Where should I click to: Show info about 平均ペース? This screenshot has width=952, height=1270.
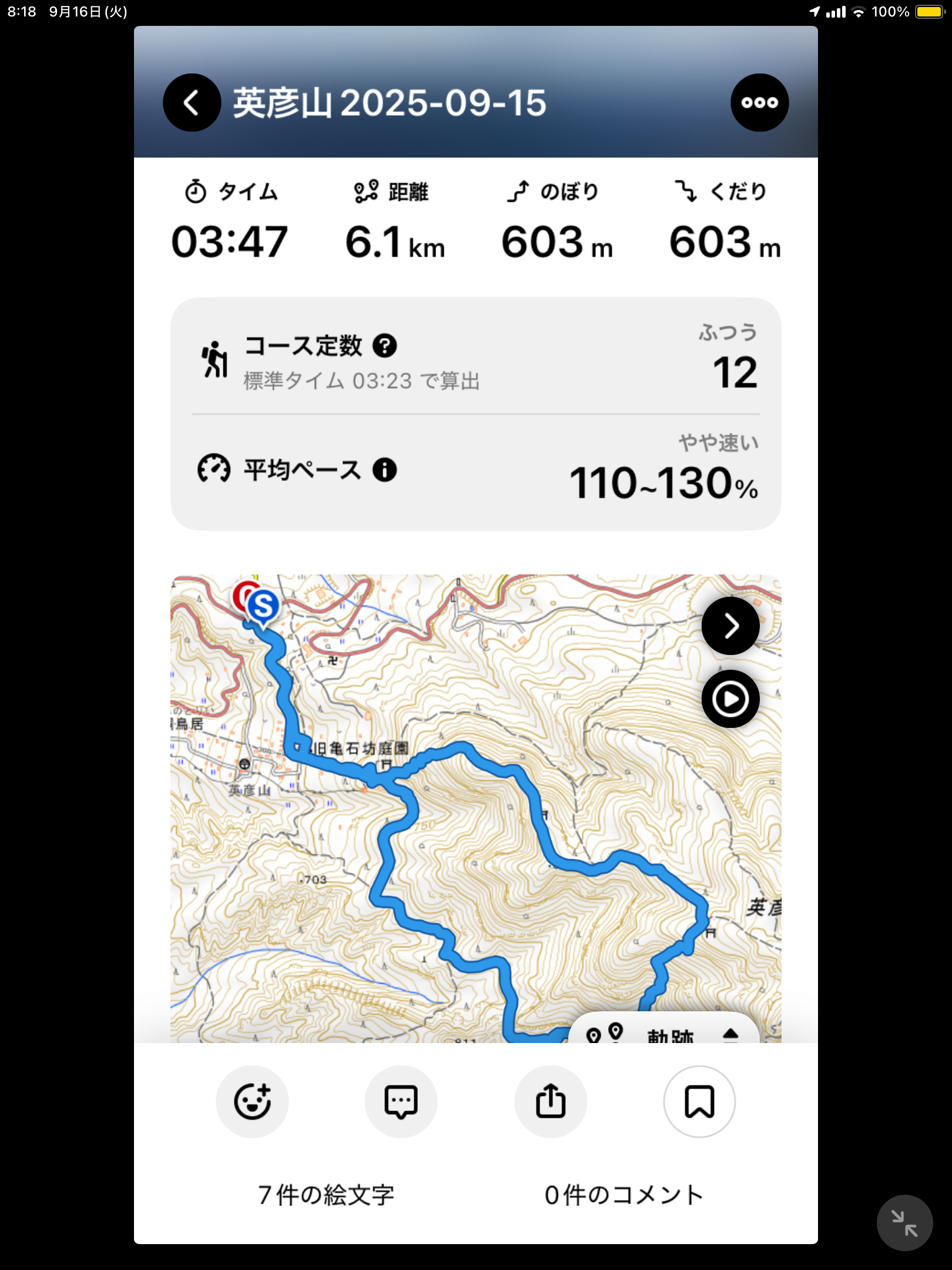[385, 470]
